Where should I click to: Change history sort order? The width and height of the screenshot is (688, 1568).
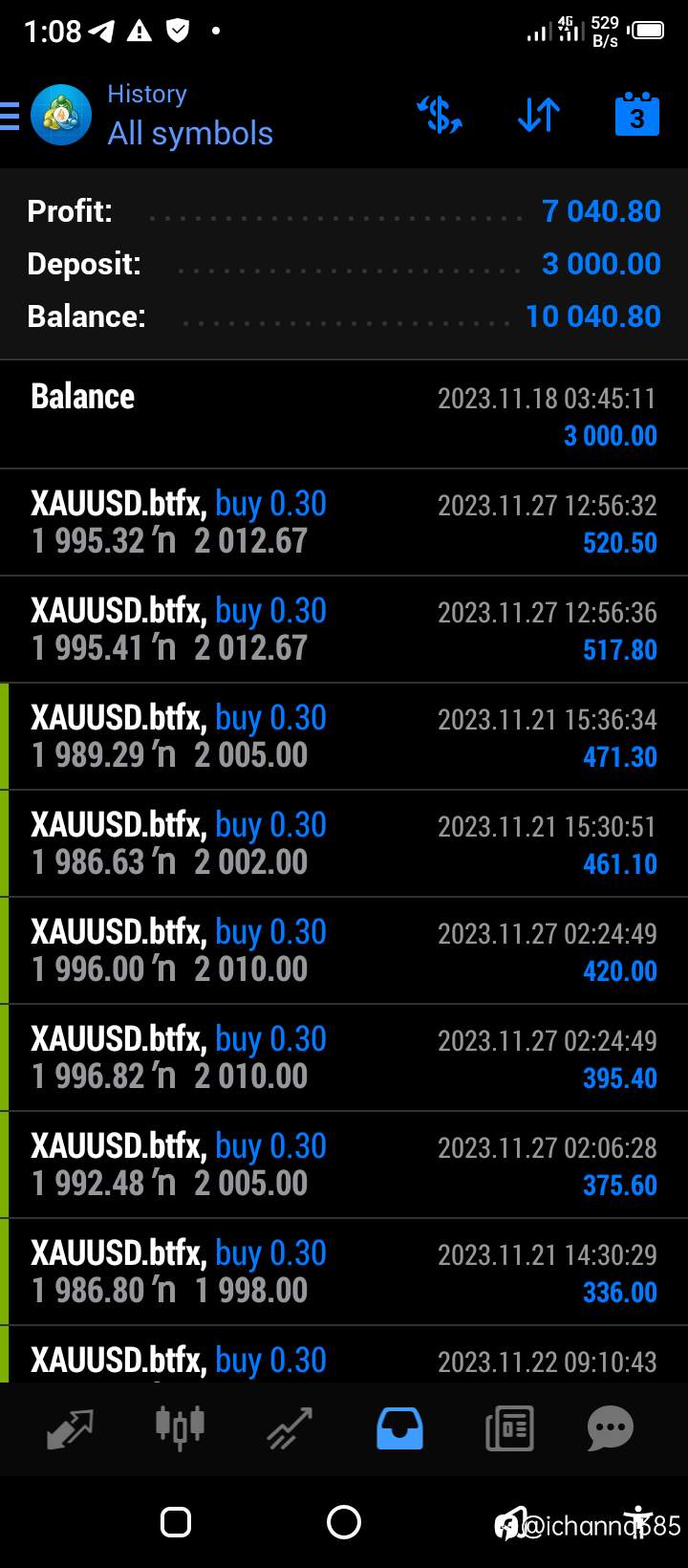point(539,116)
